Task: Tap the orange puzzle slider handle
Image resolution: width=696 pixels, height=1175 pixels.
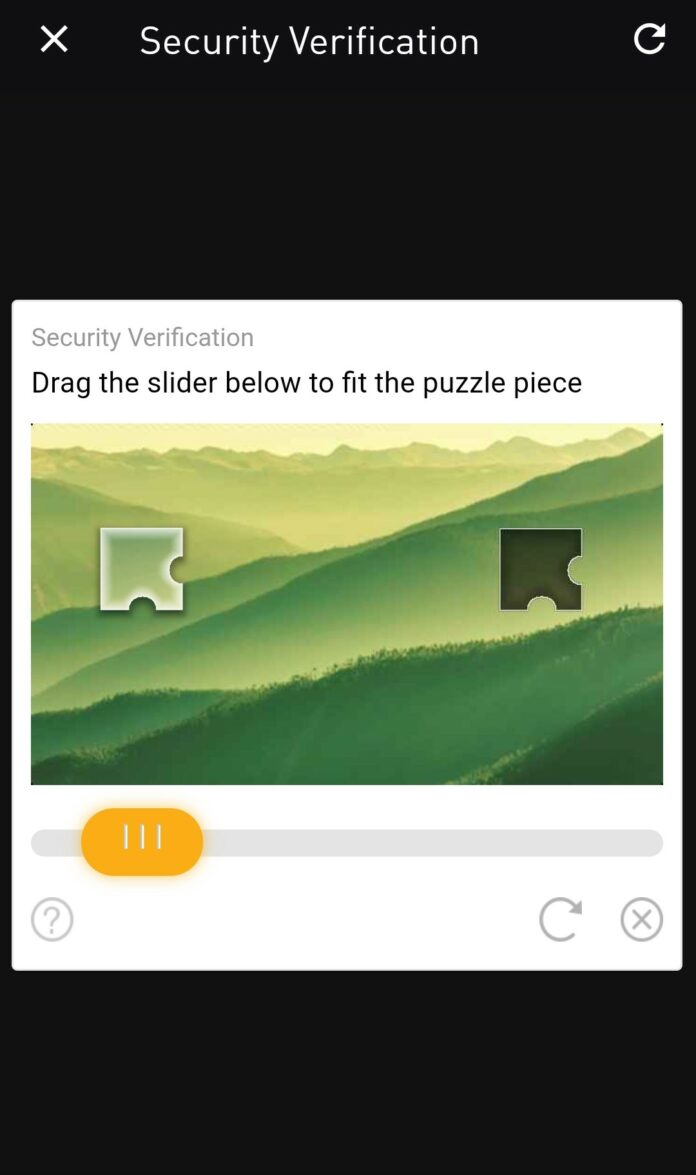Action: pos(142,841)
